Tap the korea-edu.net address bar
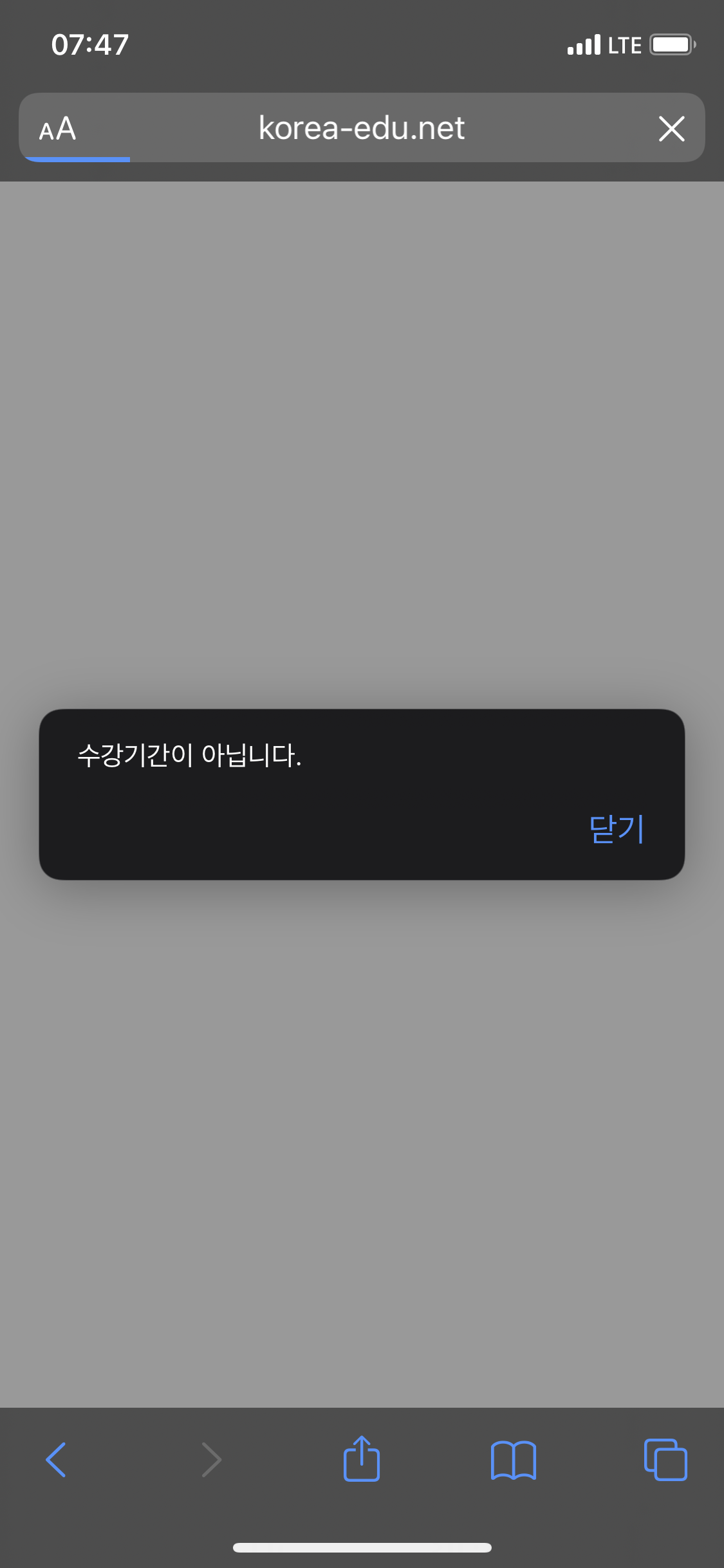Screen dimensions: 724x1568 362,127
